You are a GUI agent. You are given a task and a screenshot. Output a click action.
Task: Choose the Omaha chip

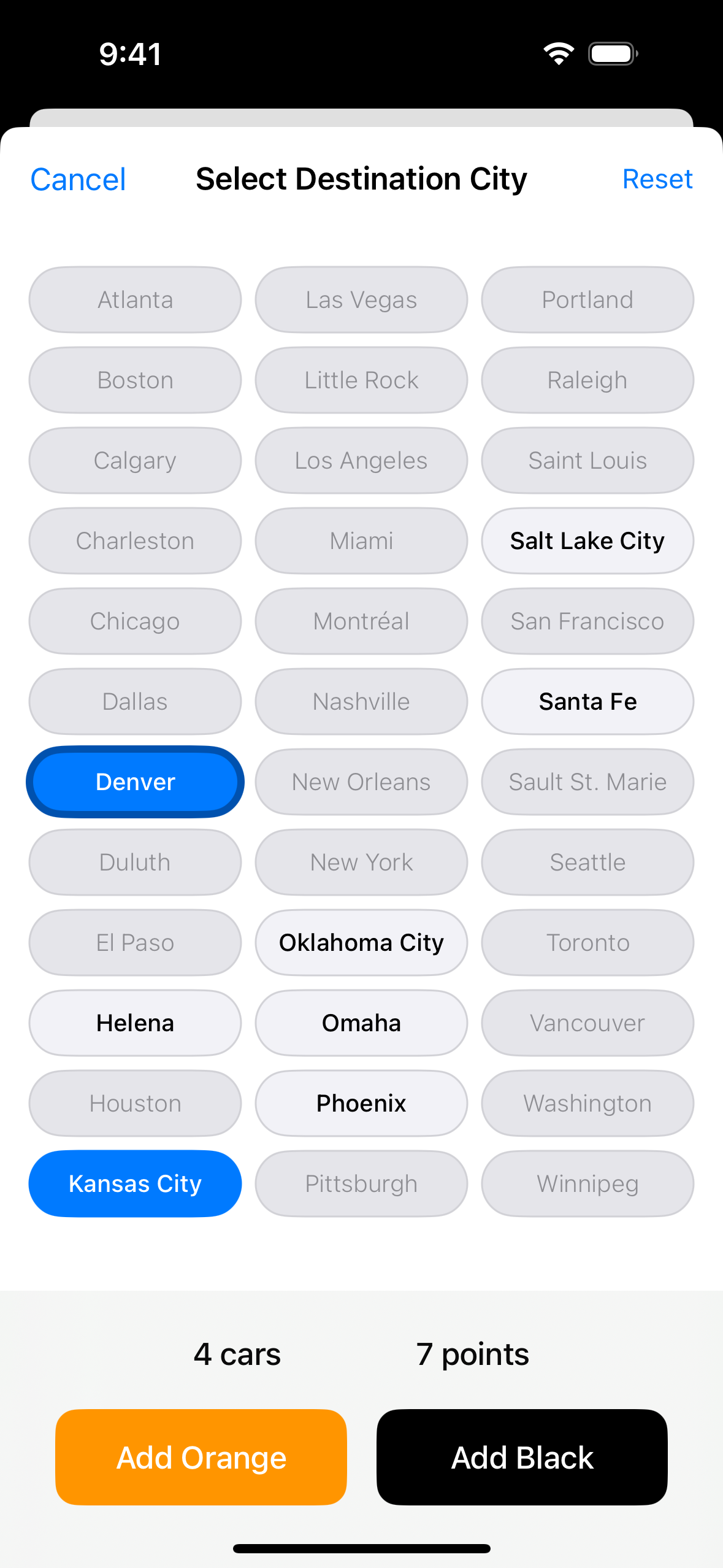pos(361,1023)
